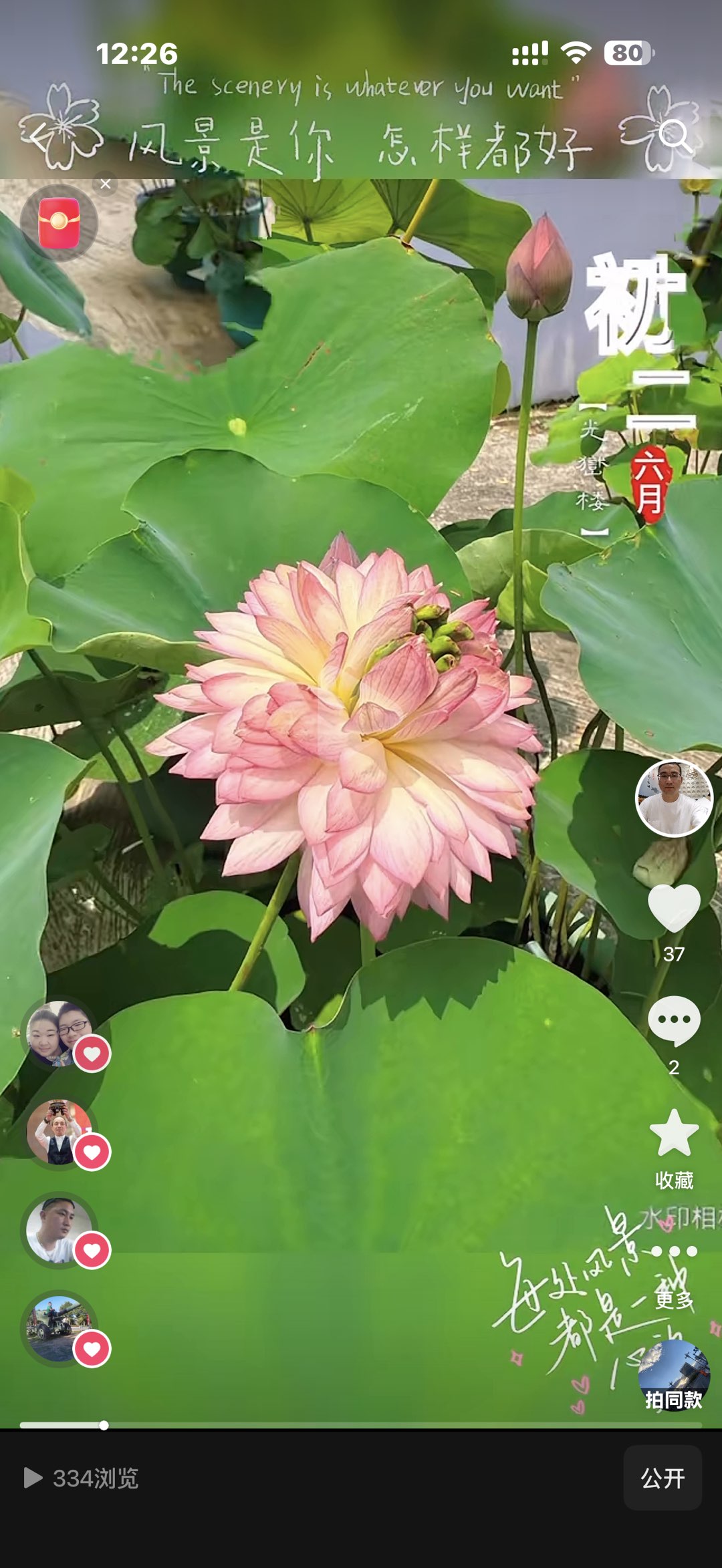Go back using the top-left arrow
This screenshot has height=1568, width=722.
(39, 138)
